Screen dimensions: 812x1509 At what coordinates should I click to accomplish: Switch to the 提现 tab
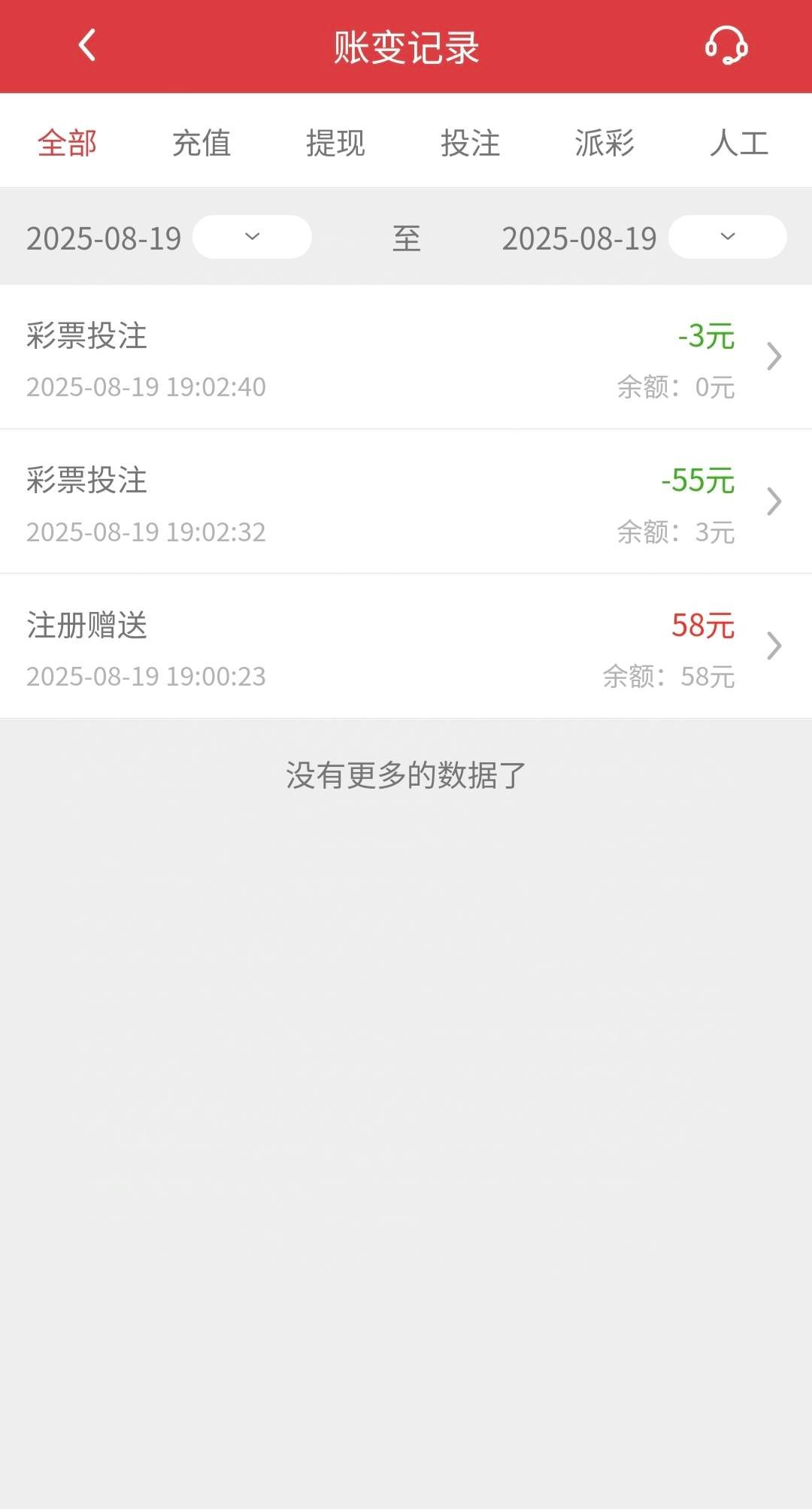pyautogui.click(x=335, y=143)
